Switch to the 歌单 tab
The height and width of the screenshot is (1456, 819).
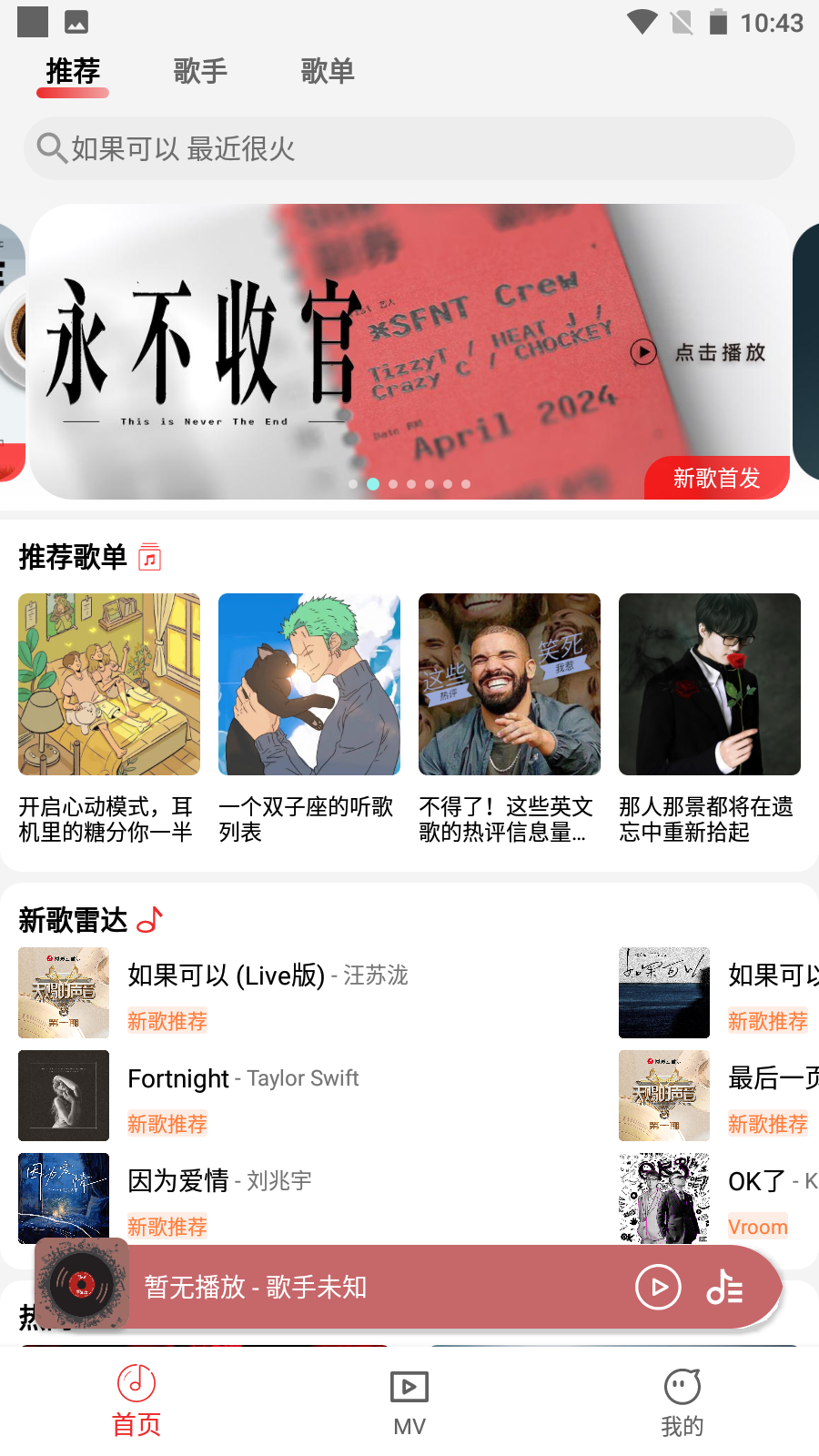328,71
